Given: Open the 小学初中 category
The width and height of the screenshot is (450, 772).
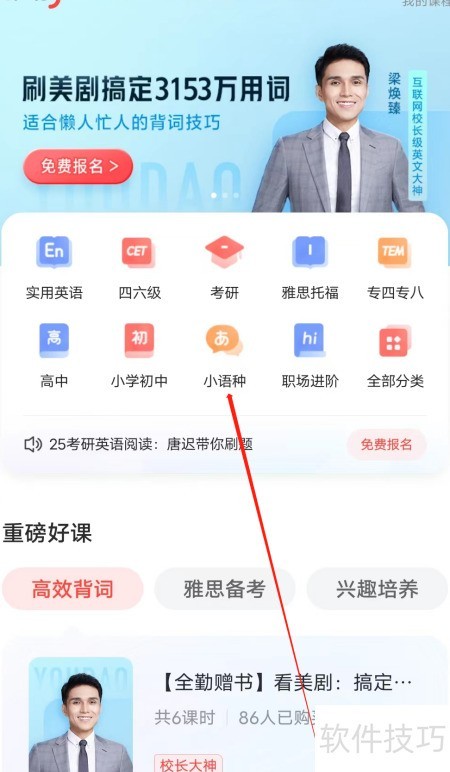Looking at the screenshot, I should (139, 355).
